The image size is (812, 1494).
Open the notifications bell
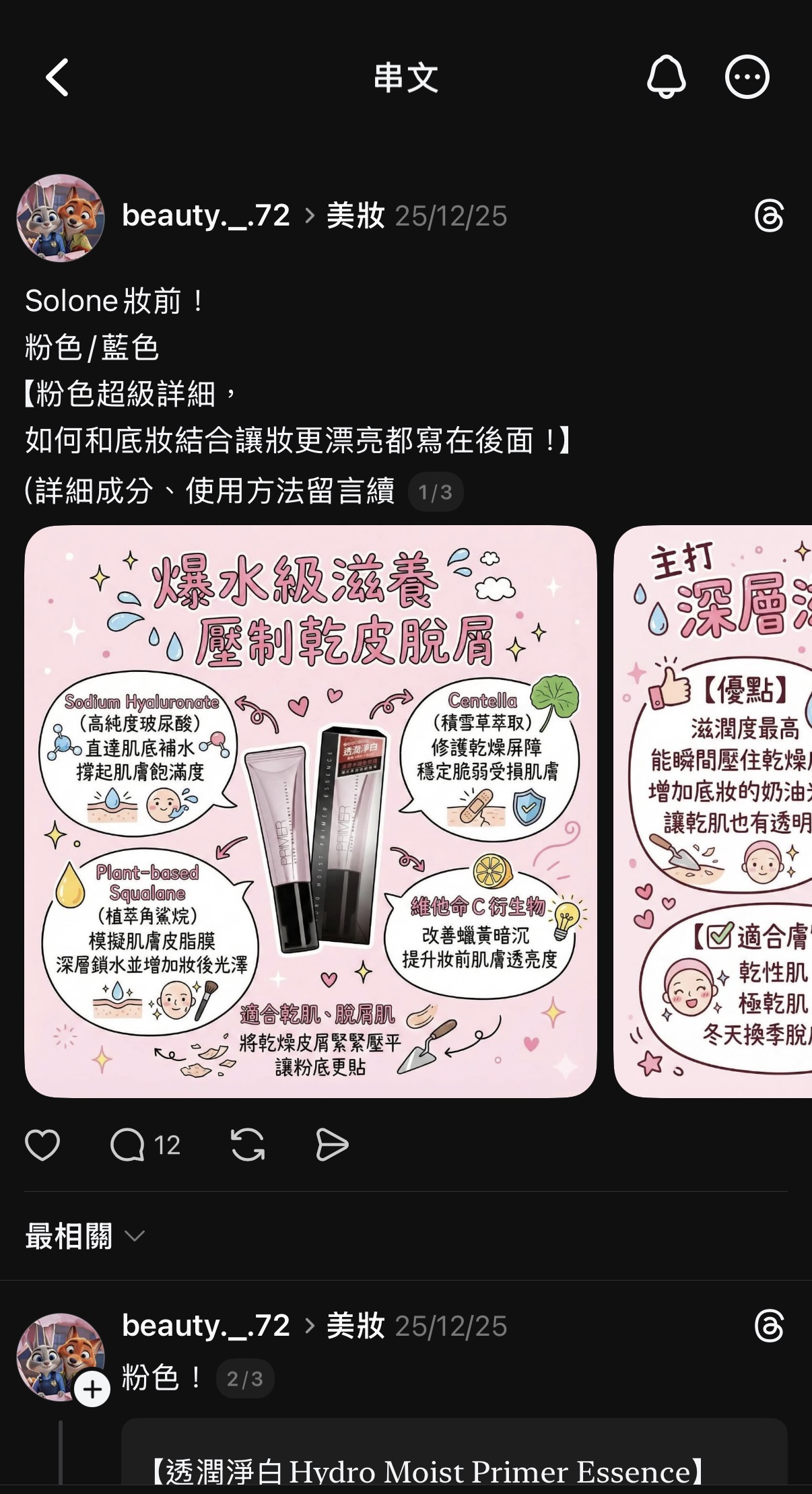coord(666,77)
